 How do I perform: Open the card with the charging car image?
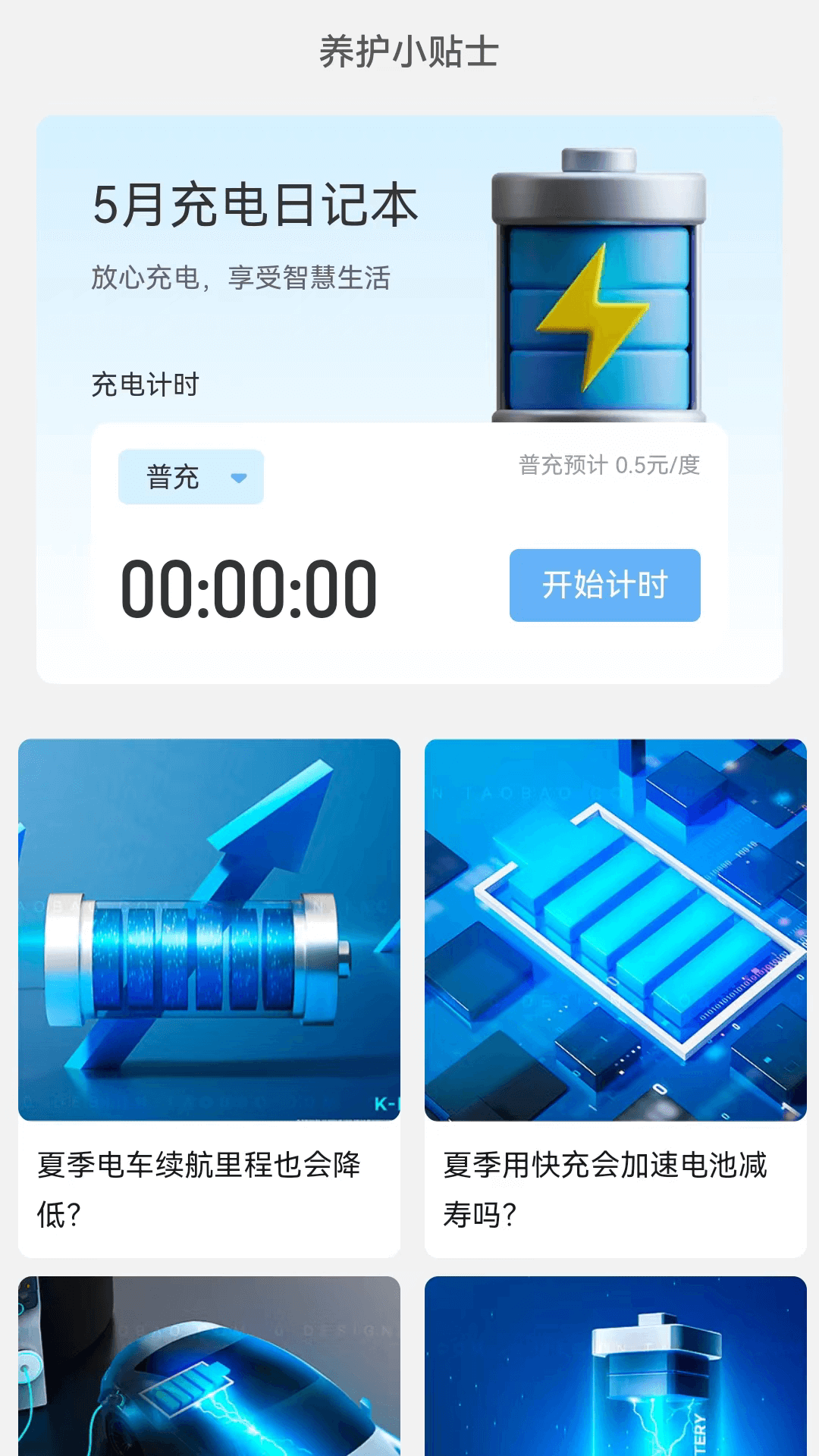point(209,1367)
